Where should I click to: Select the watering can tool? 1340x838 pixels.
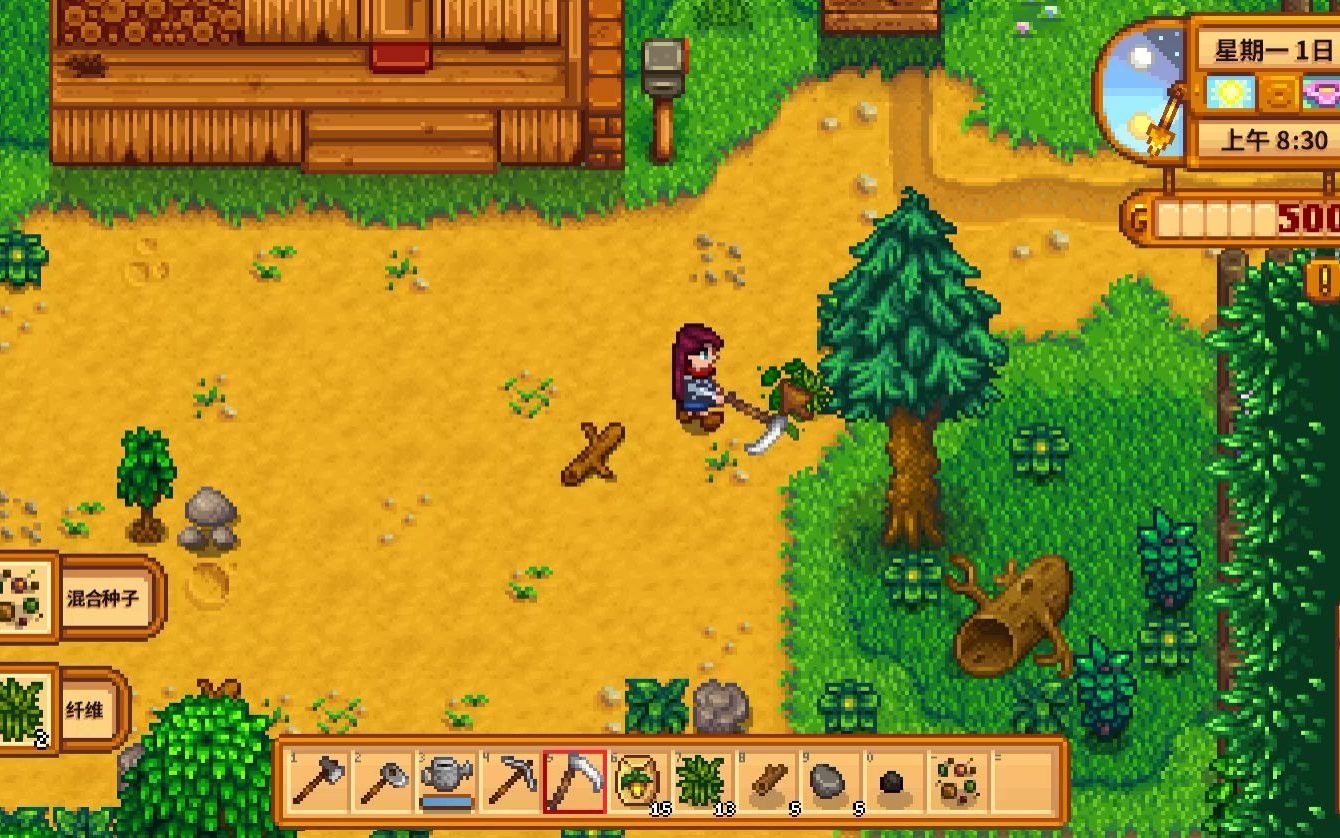[447, 782]
